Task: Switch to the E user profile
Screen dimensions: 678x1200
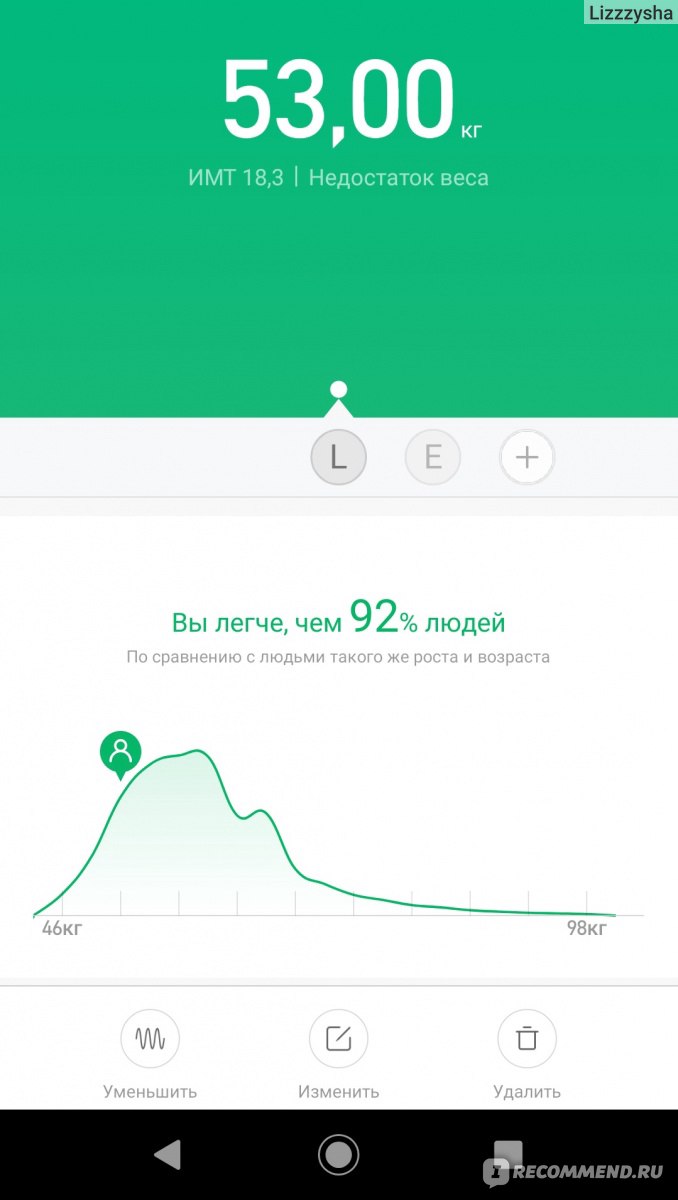Action: [433, 458]
